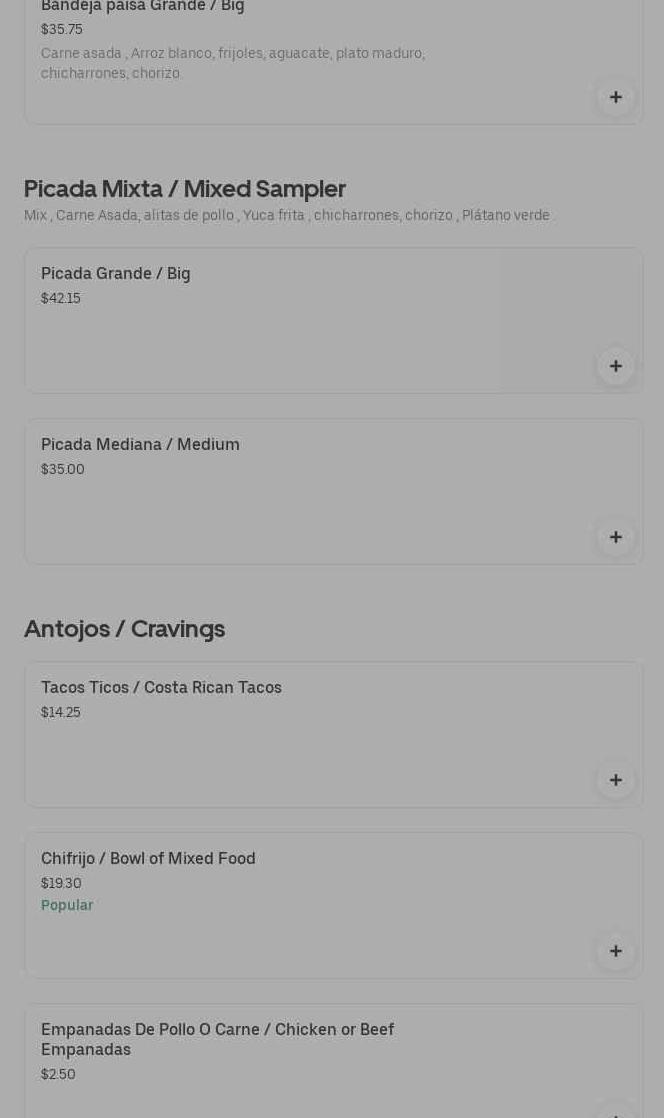
Task: Open Picada Grande / Big item details
Action: click(x=116, y=274)
